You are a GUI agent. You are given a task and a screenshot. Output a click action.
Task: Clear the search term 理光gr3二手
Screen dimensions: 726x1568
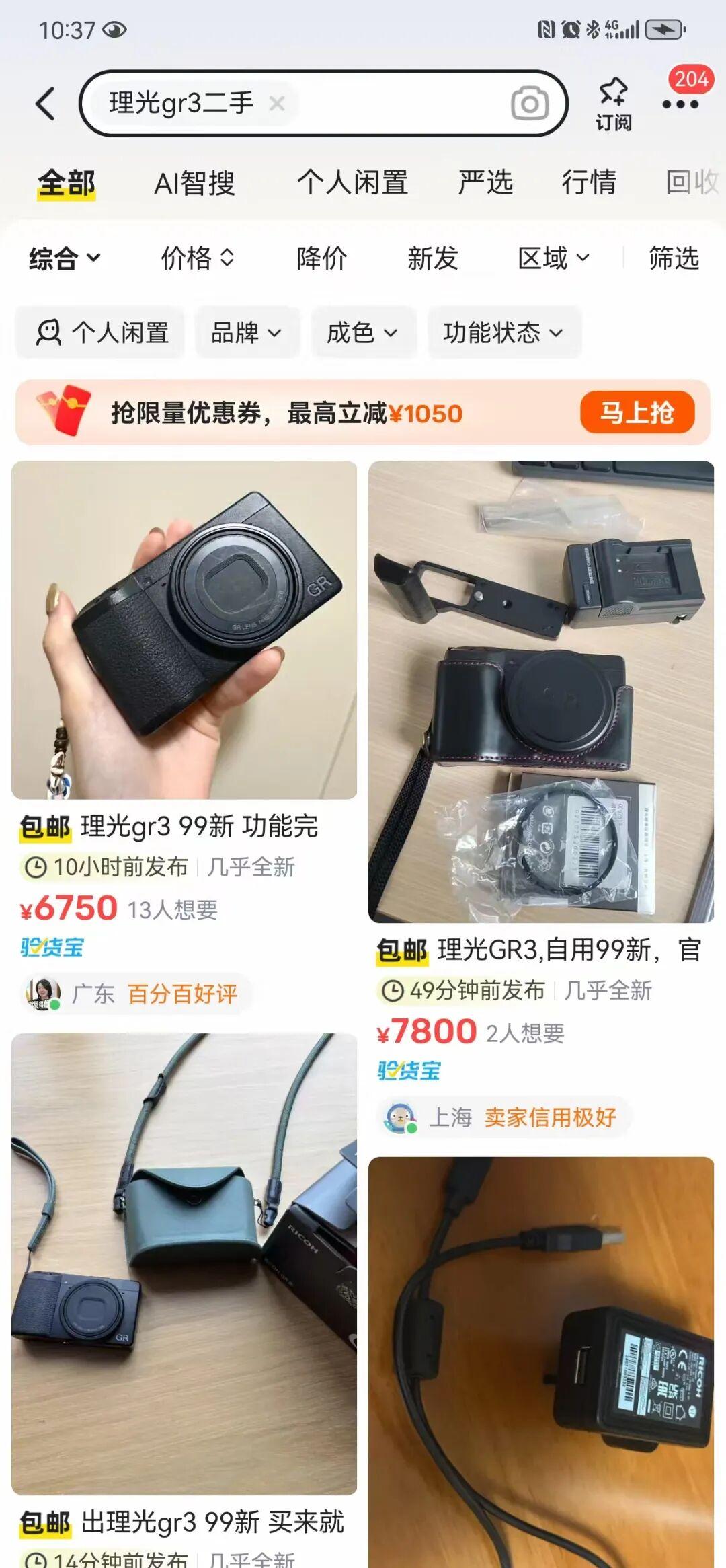[x=276, y=104]
